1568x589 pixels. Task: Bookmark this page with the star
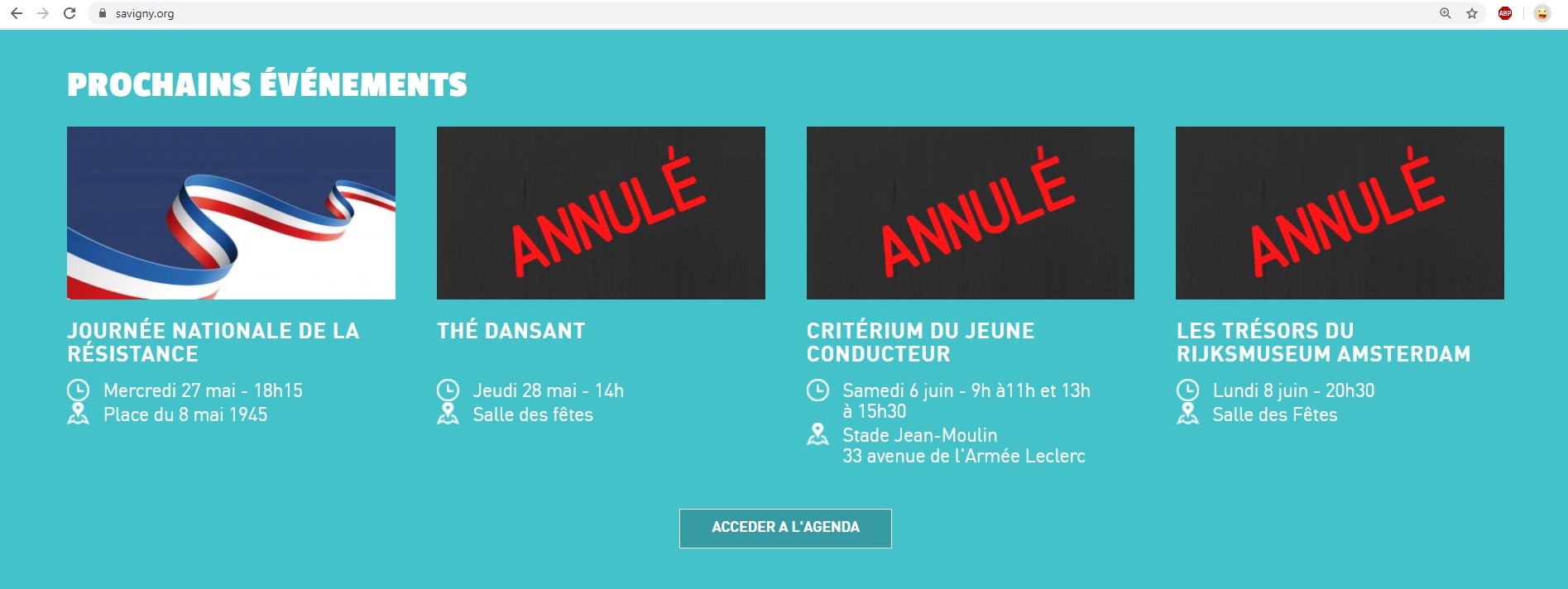1472,13
